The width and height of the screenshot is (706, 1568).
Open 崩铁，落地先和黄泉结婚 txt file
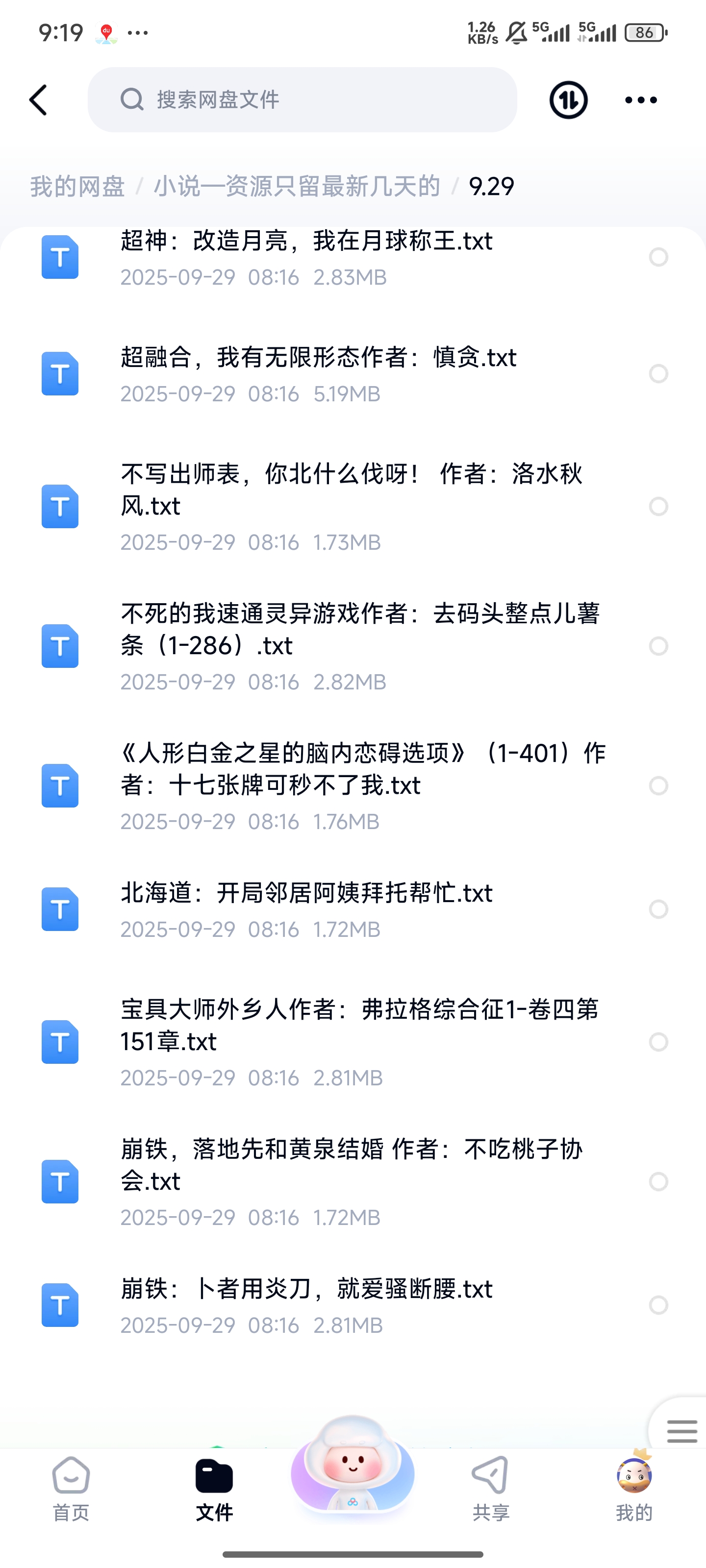pyautogui.click(x=351, y=1164)
